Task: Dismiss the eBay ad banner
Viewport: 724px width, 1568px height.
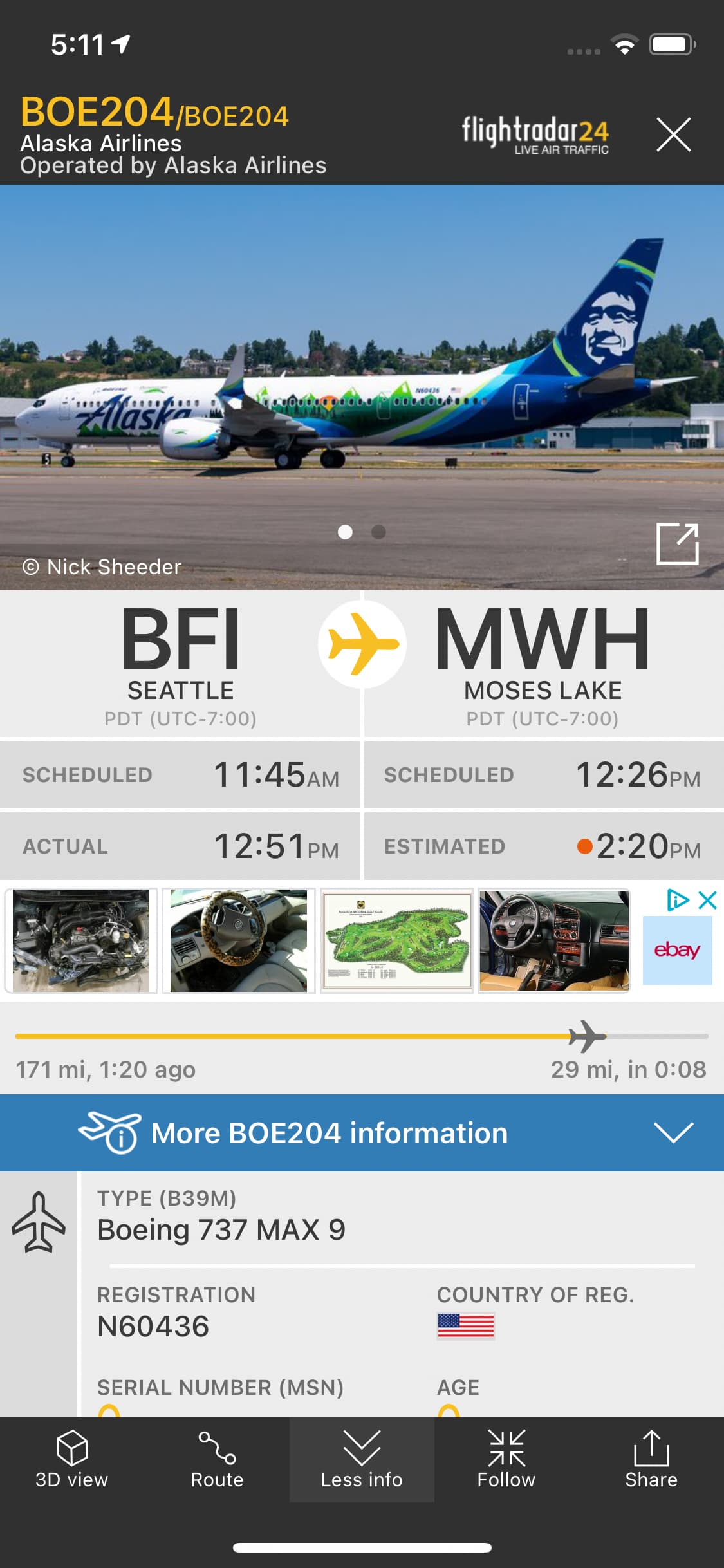Action: click(x=707, y=900)
